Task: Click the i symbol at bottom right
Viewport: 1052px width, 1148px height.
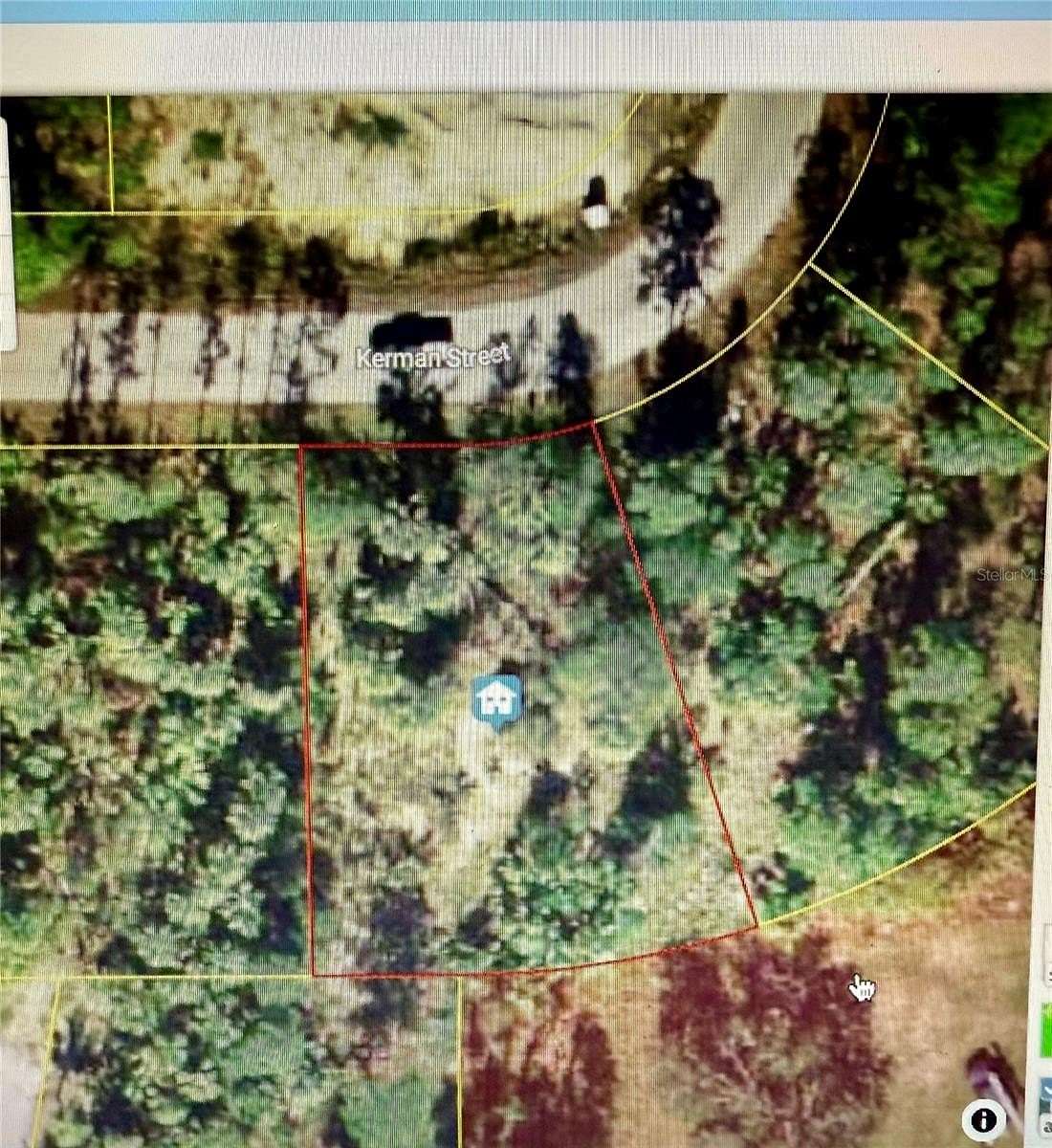Action: (x=984, y=1119)
